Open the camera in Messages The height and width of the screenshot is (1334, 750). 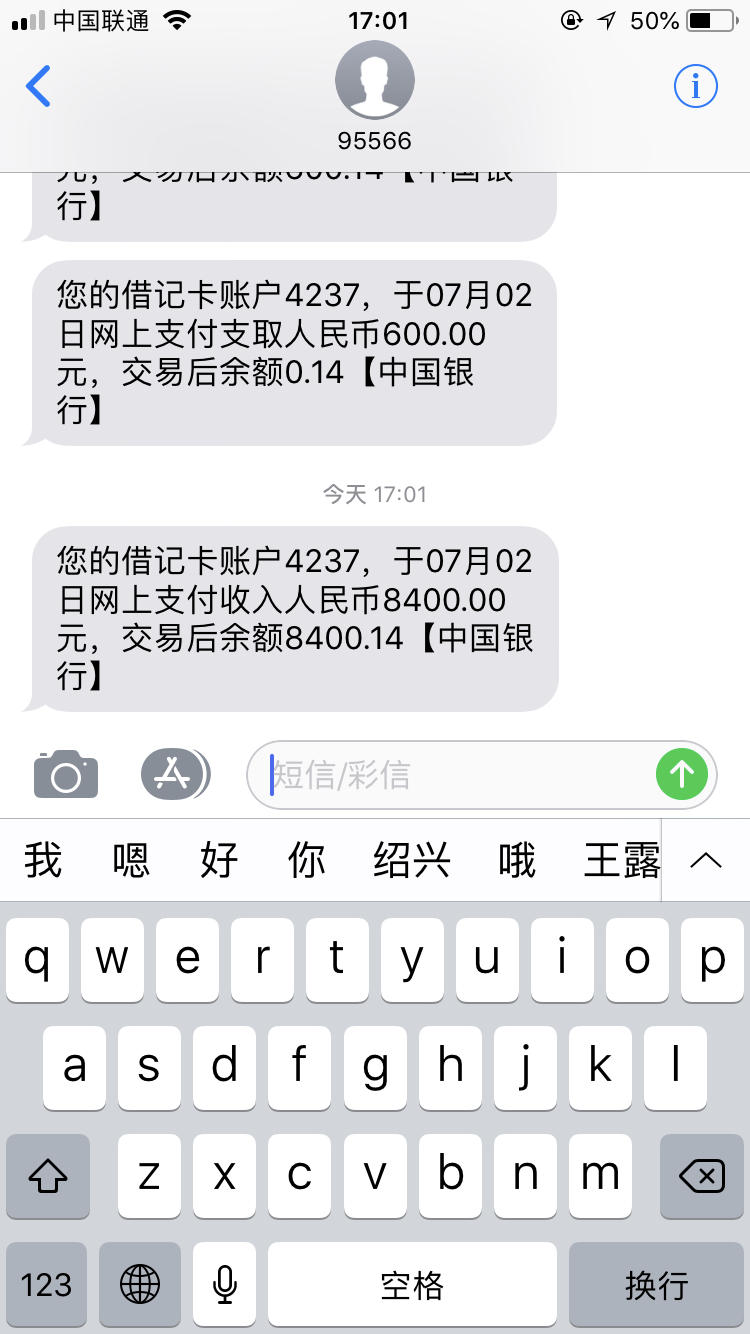65,773
